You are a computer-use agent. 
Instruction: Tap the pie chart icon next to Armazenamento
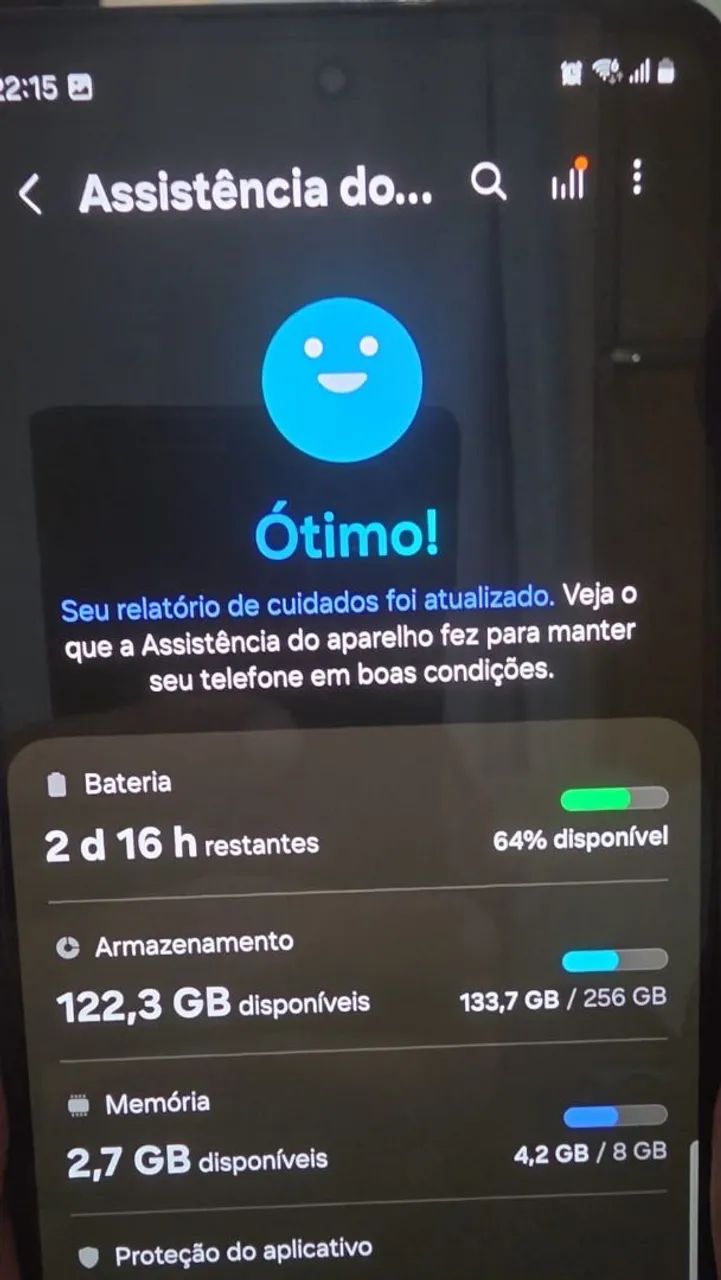[x=66, y=941]
